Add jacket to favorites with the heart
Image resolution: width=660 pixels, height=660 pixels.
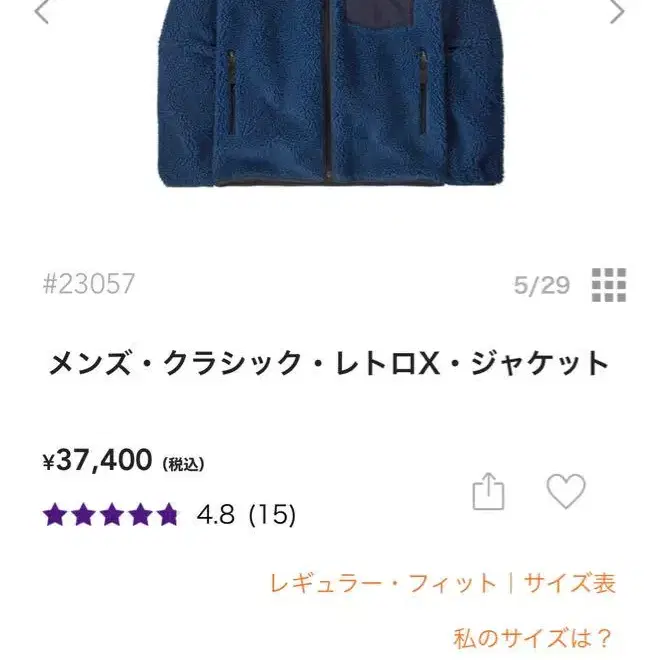pos(566,491)
